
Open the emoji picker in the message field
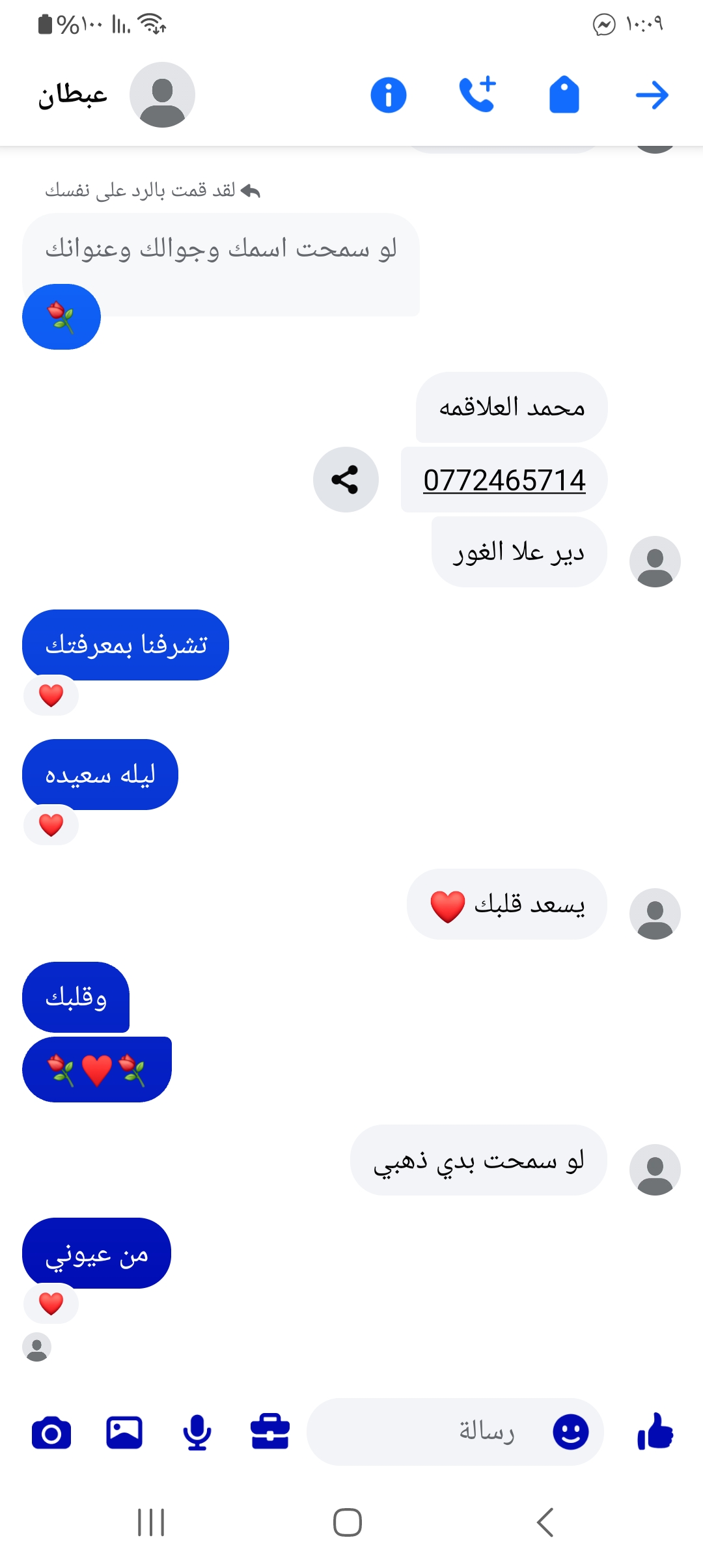pyautogui.click(x=571, y=1432)
